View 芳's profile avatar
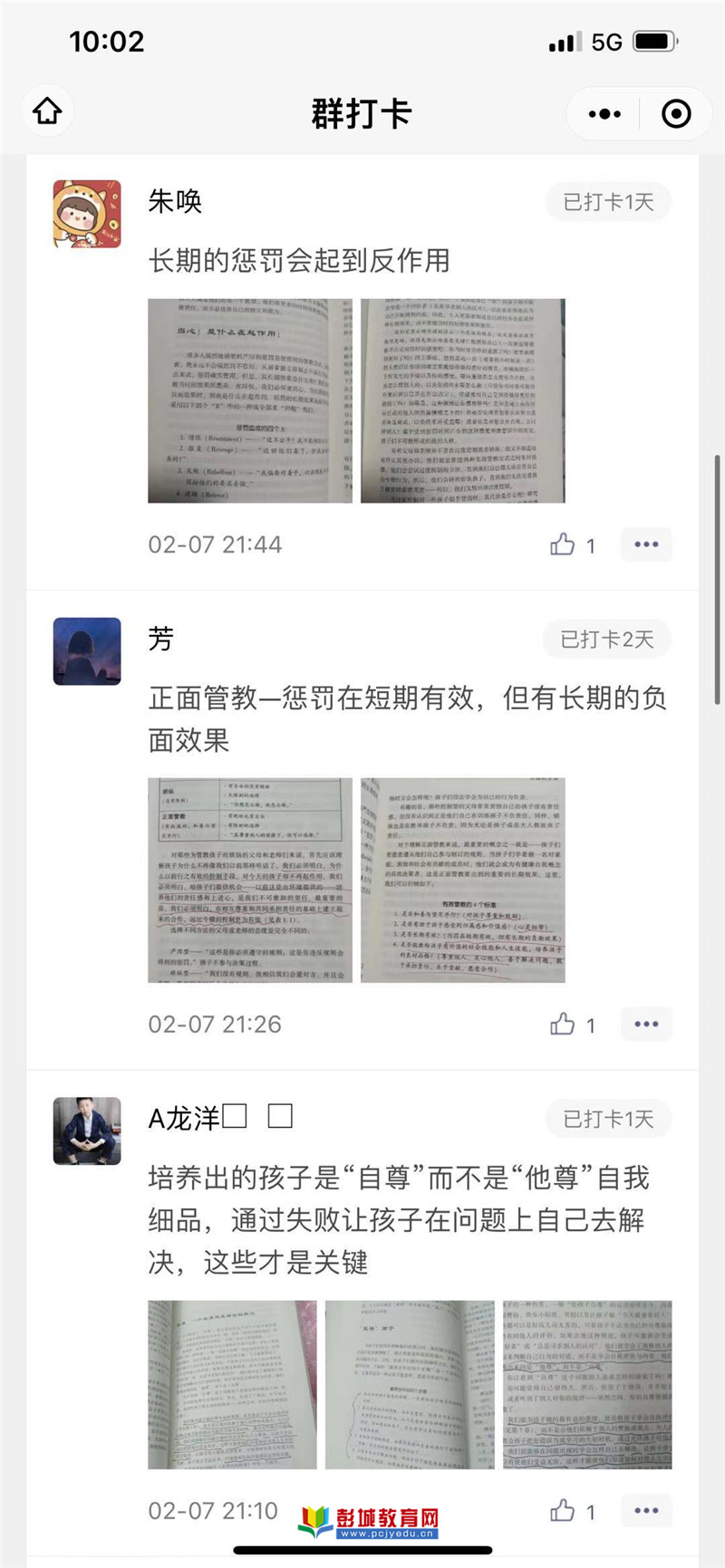725x1568 pixels. coord(87,651)
